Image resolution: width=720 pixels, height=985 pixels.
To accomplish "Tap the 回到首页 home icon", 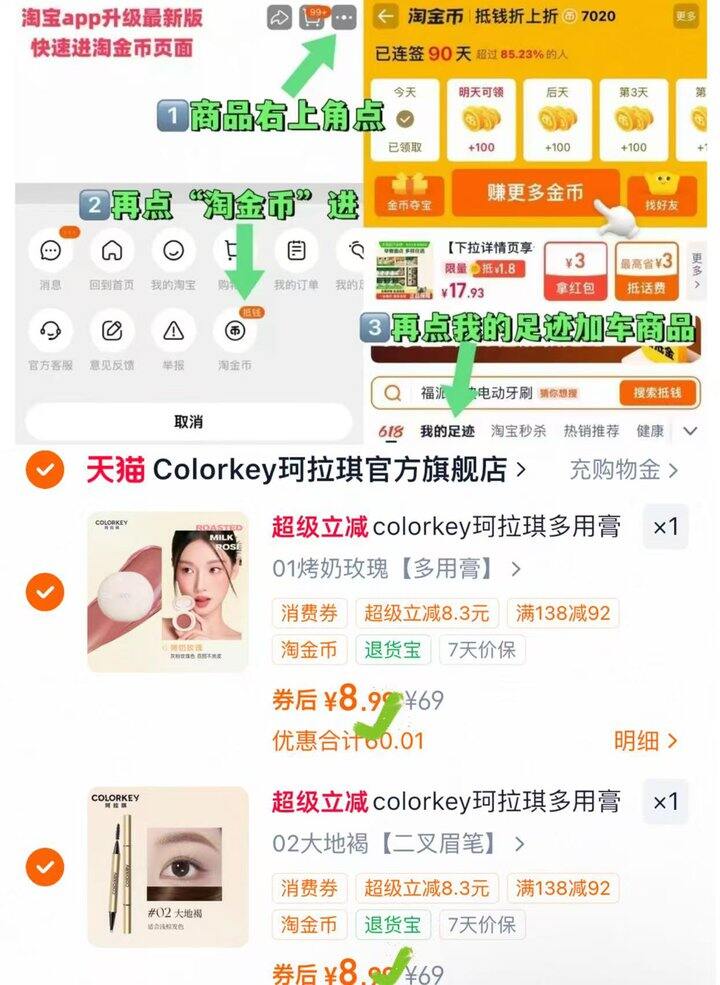I will coord(112,252).
